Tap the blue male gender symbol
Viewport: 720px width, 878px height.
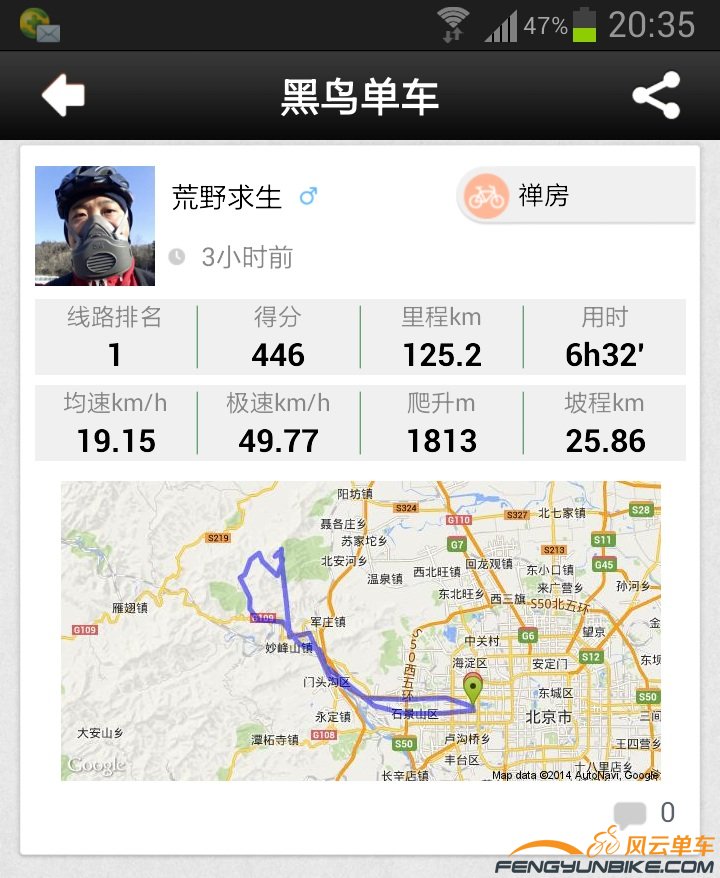(x=309, y=197)
